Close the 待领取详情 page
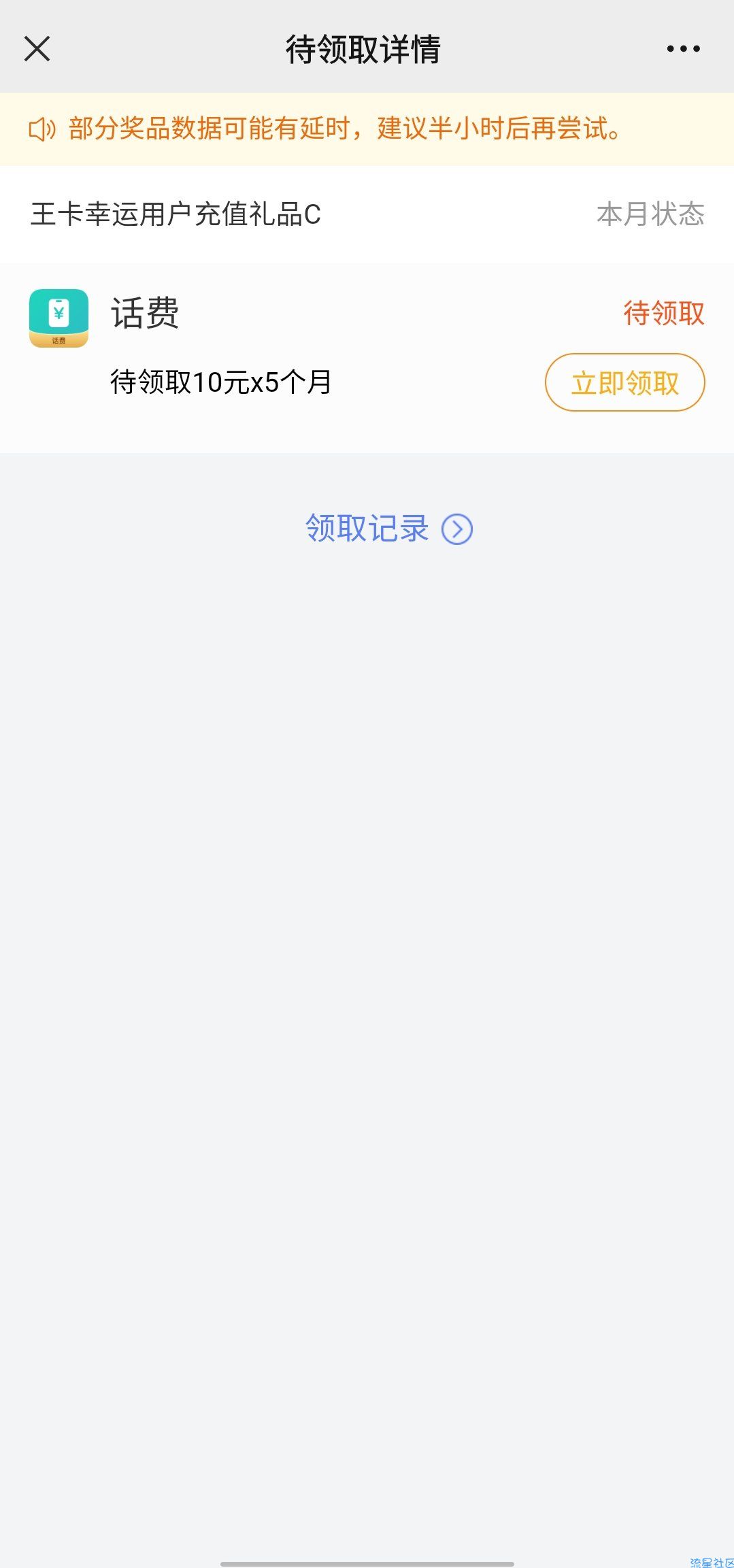The width and height of the screenshot is (734, 1568). click(37, 49)
